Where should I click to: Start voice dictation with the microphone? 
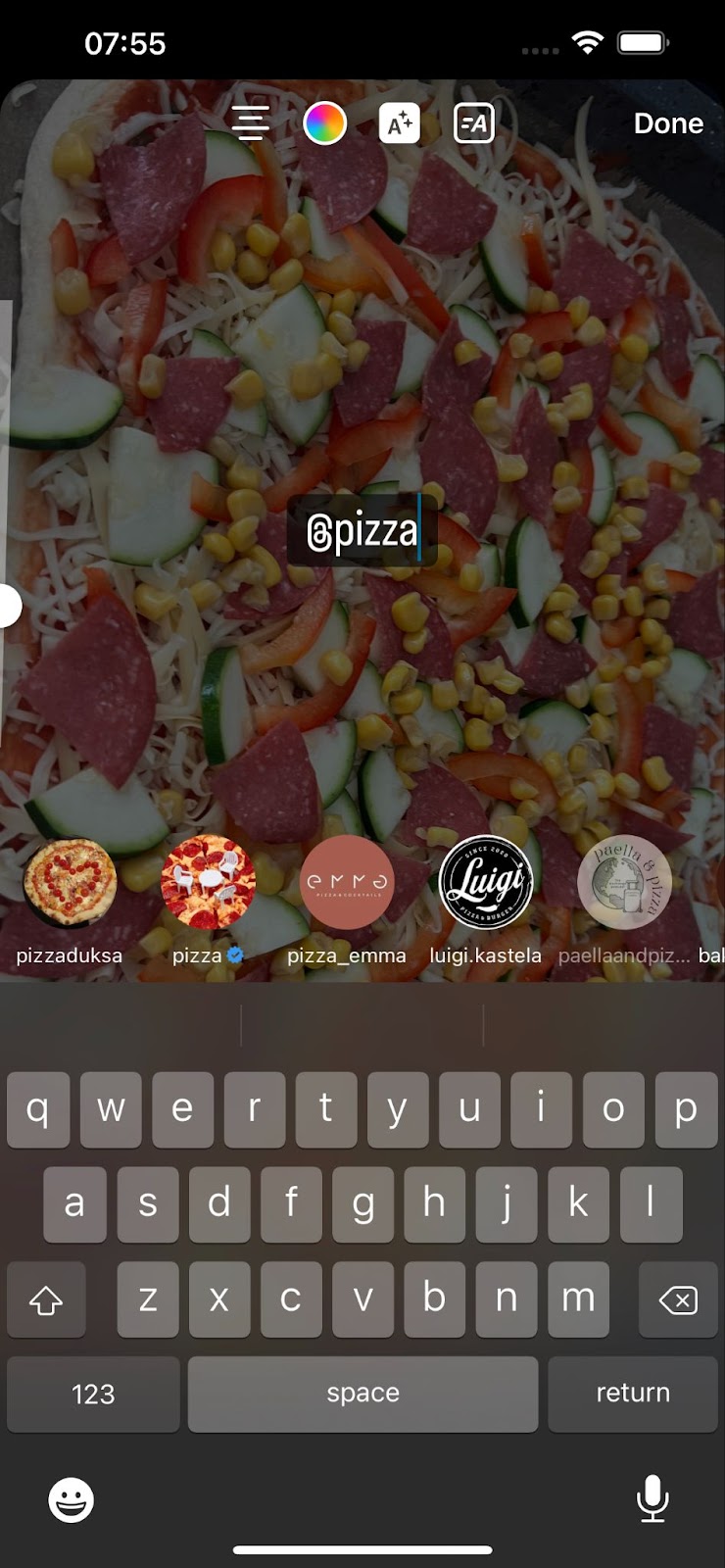tap(652, 1499)
